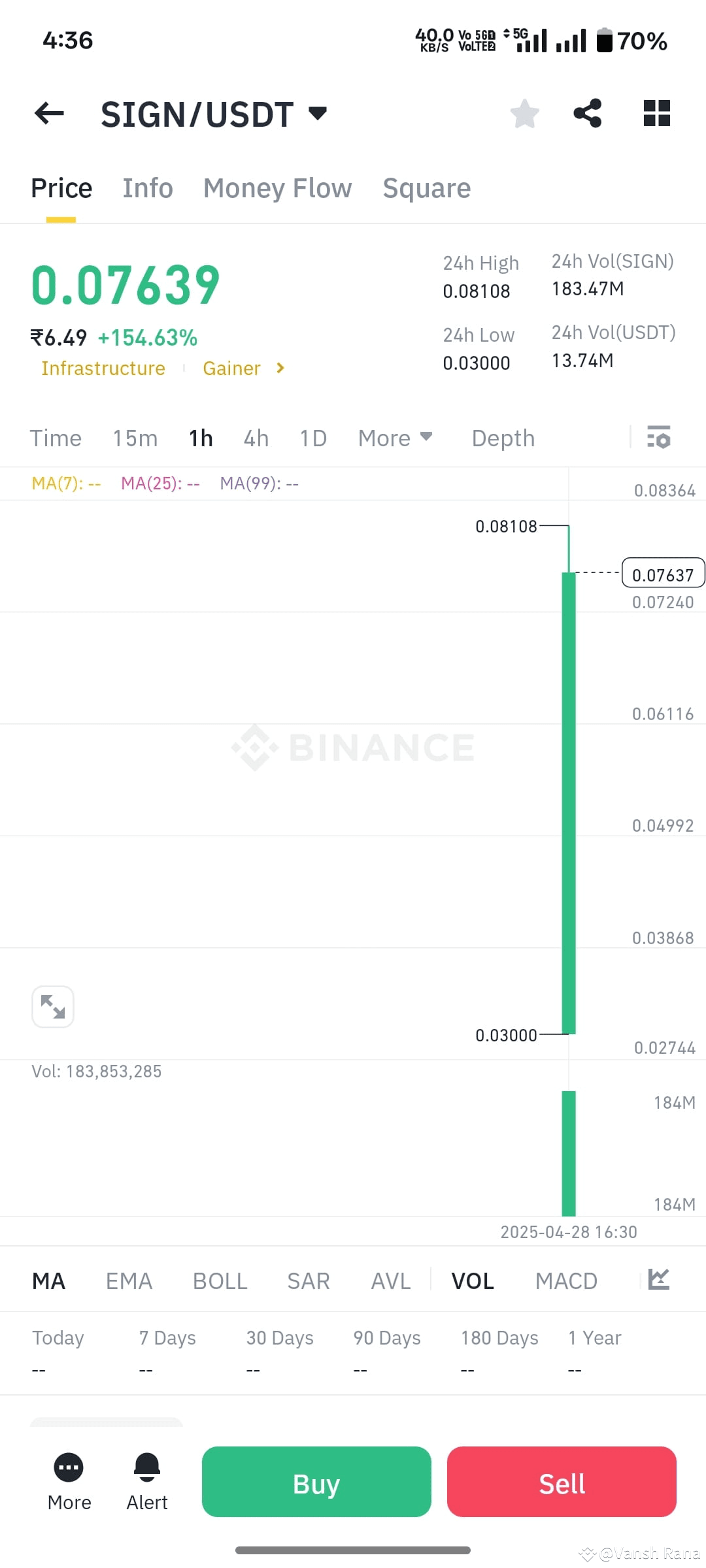The height and width of the screenshot is (1568, 706).
Task: Expand the chart to fullscreen
Action: click(52, 1006)
